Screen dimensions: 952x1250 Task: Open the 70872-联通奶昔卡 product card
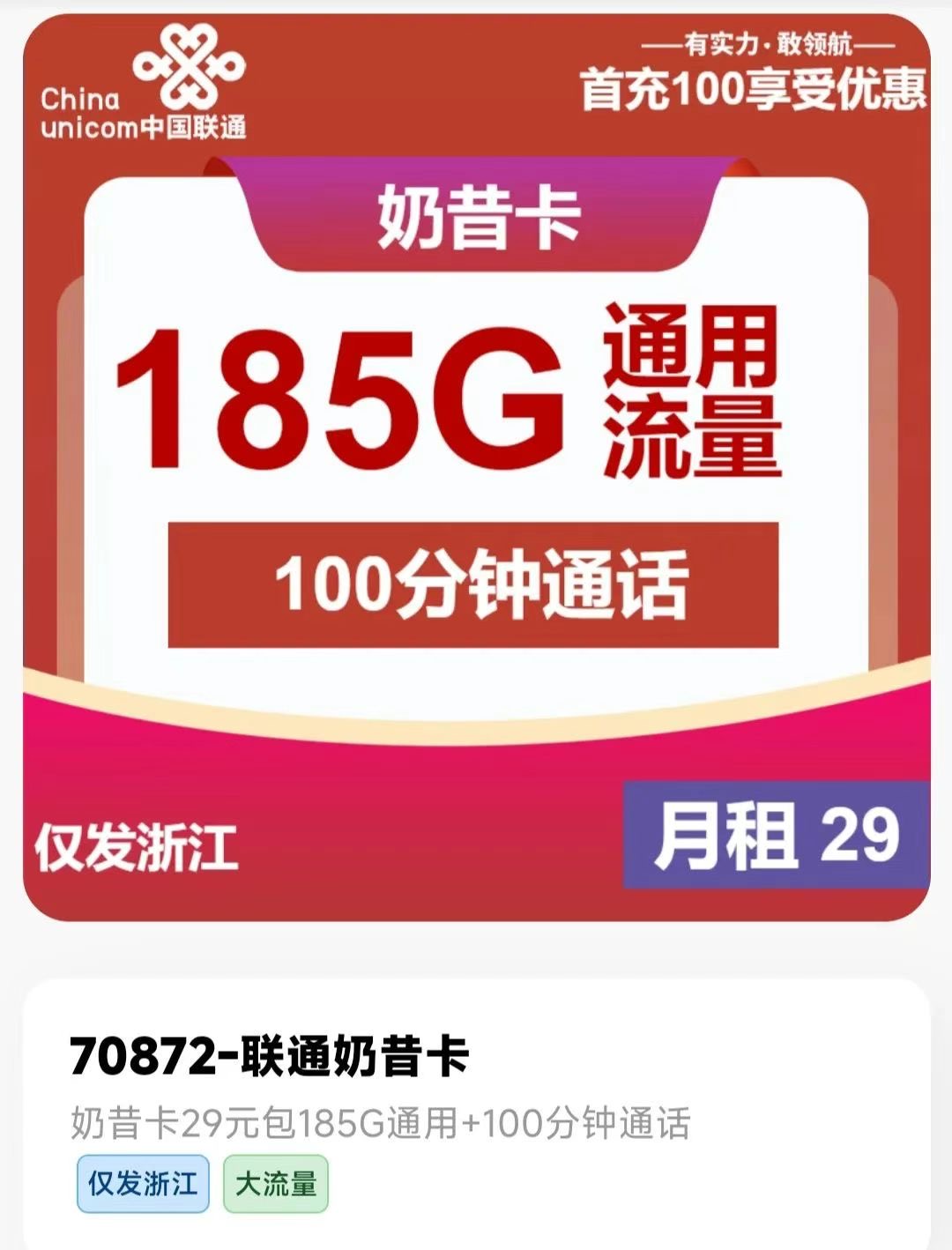coord(269,1056)
